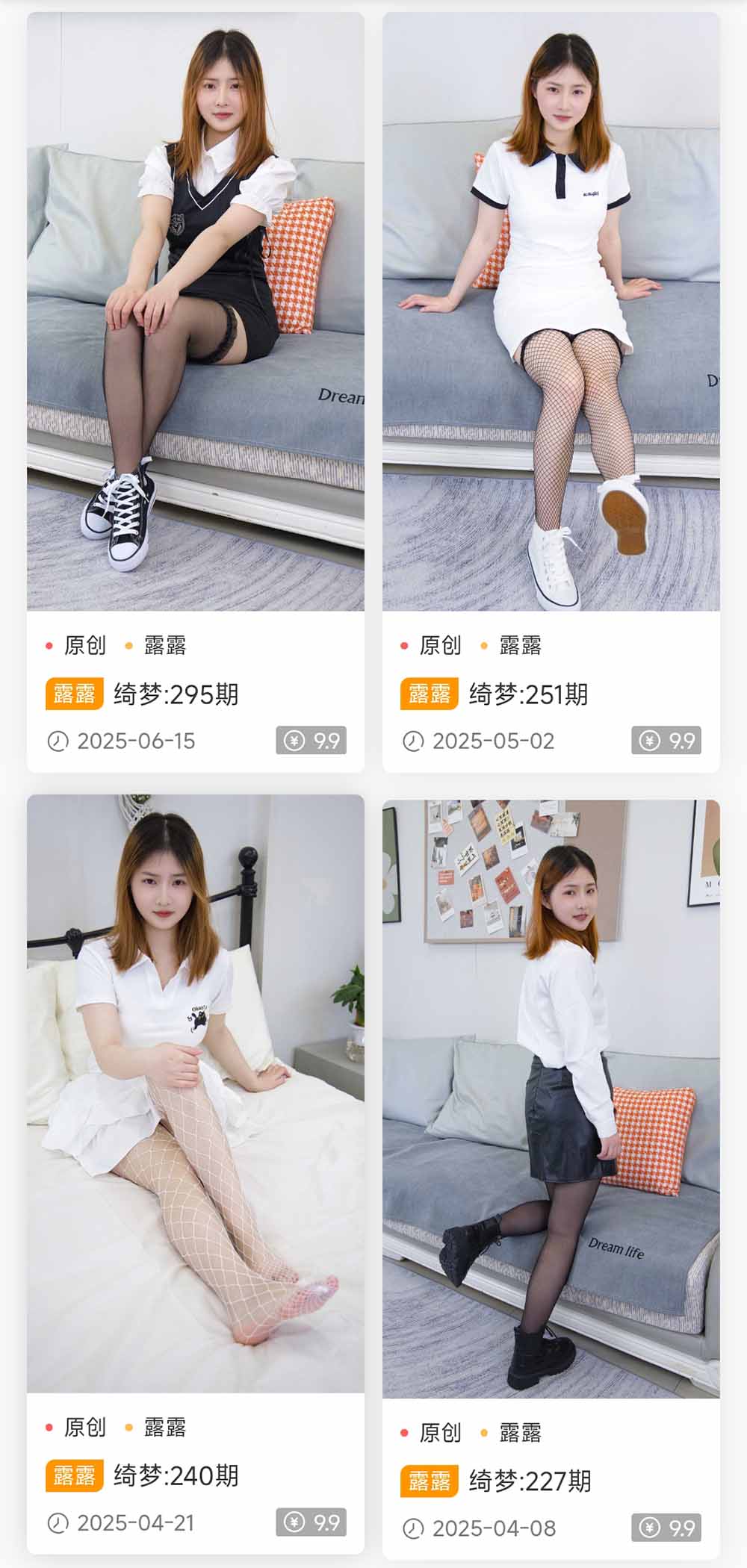Open the 绮梦:295期 card
Image resolution: width=747 pixels, height=1568 pixels.
click(x=176, y=694)
